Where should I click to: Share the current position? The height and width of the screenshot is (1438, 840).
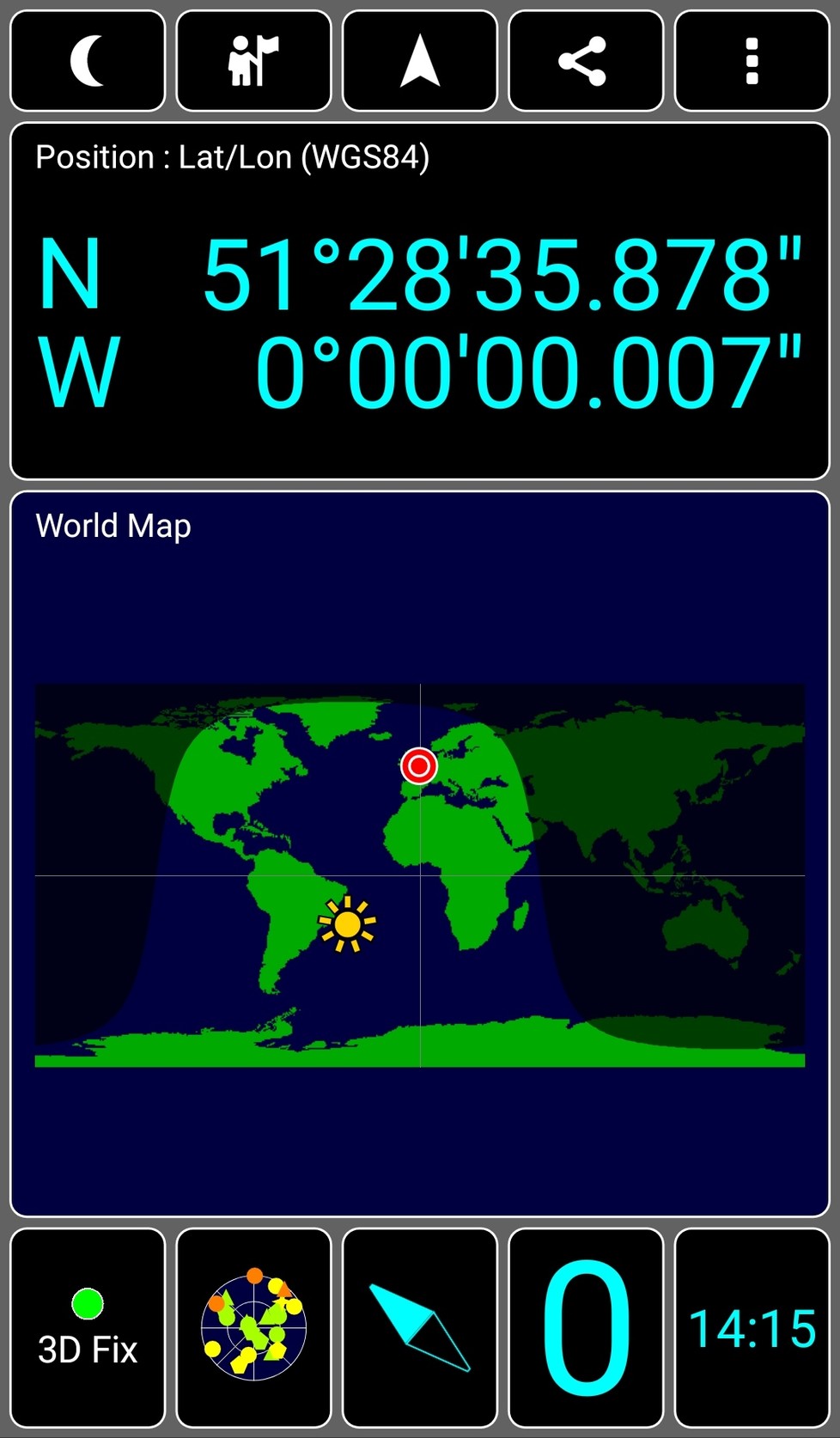586,61
